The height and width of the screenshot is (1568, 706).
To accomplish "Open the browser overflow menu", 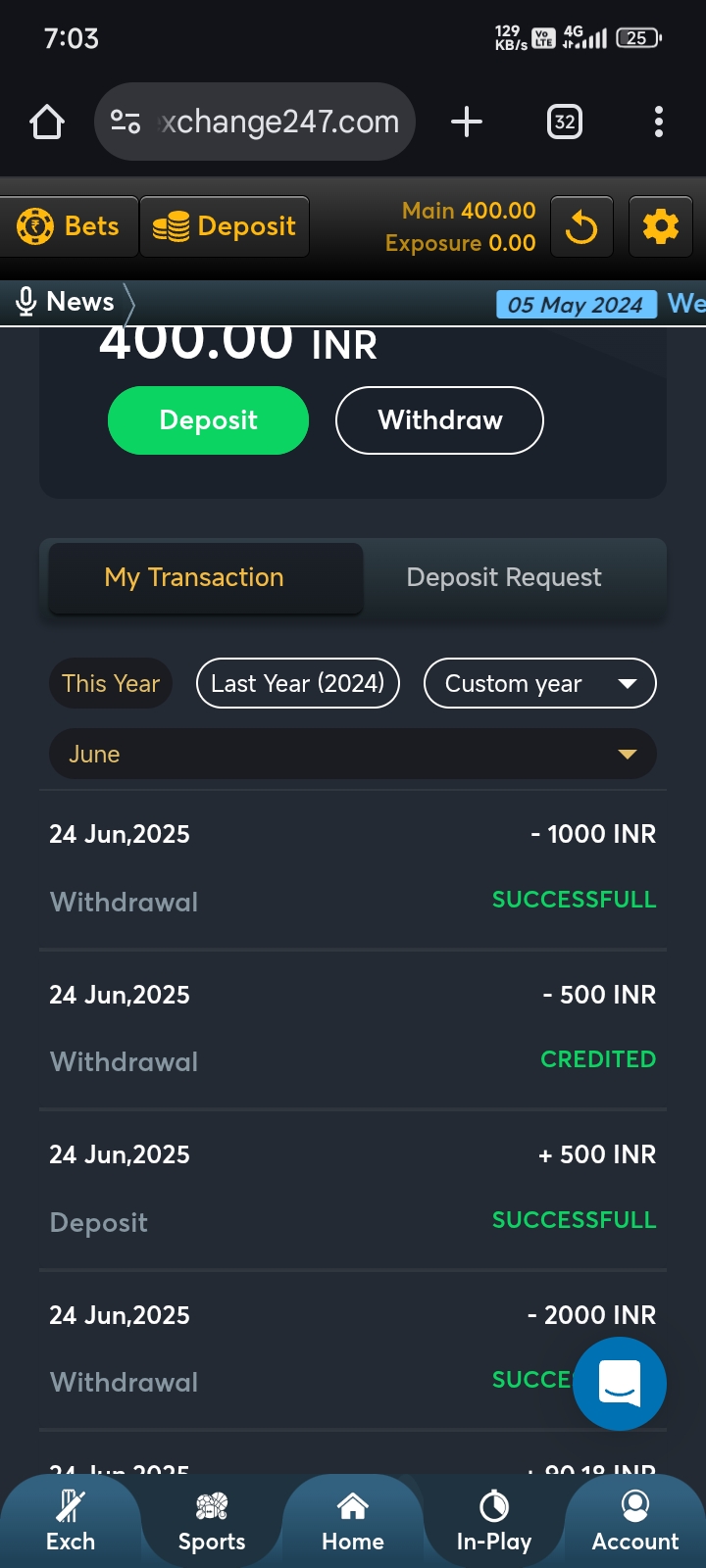I will click(658, 122).
